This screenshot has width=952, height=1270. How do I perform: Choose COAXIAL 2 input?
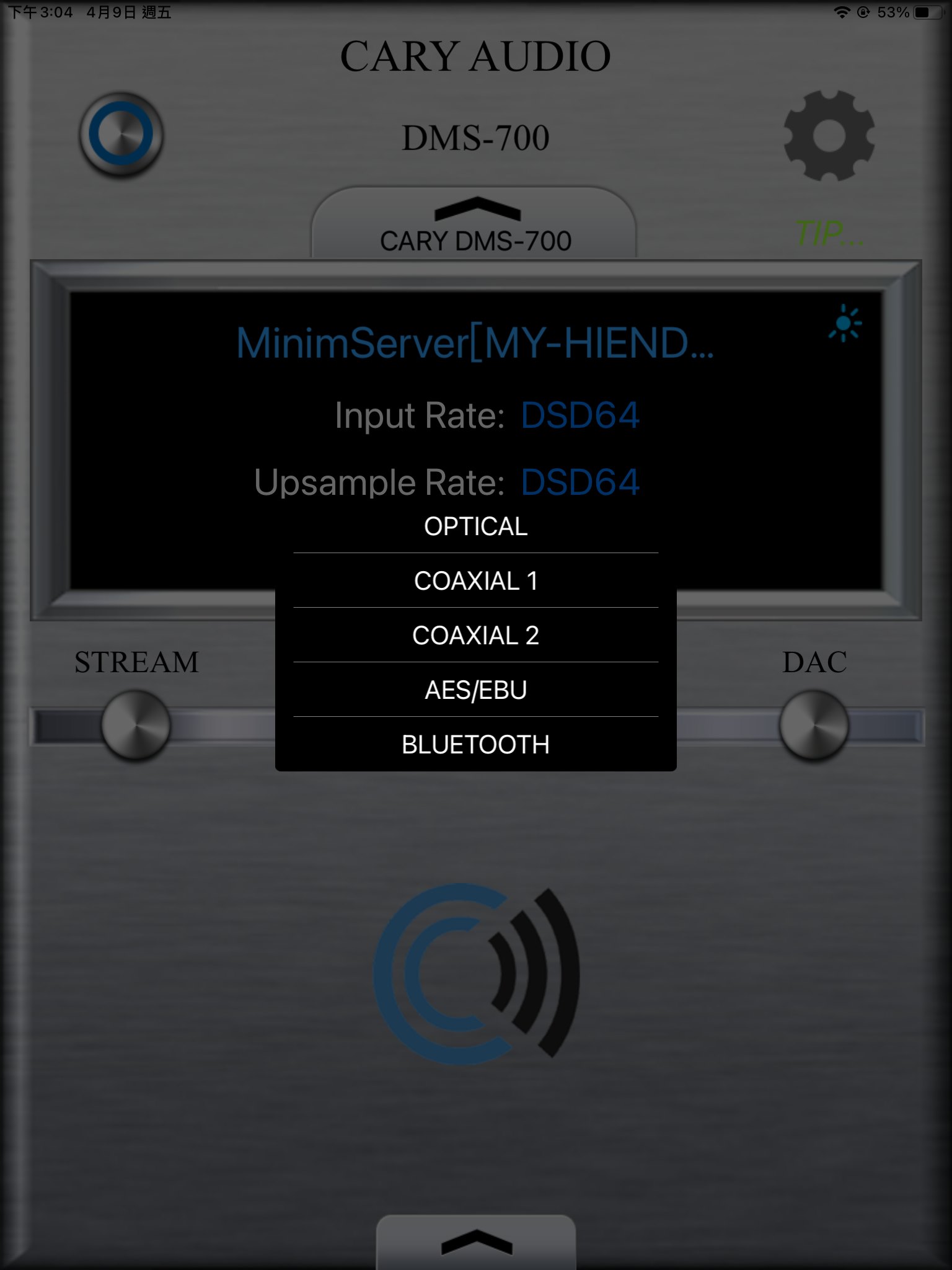tap(475, 636)
